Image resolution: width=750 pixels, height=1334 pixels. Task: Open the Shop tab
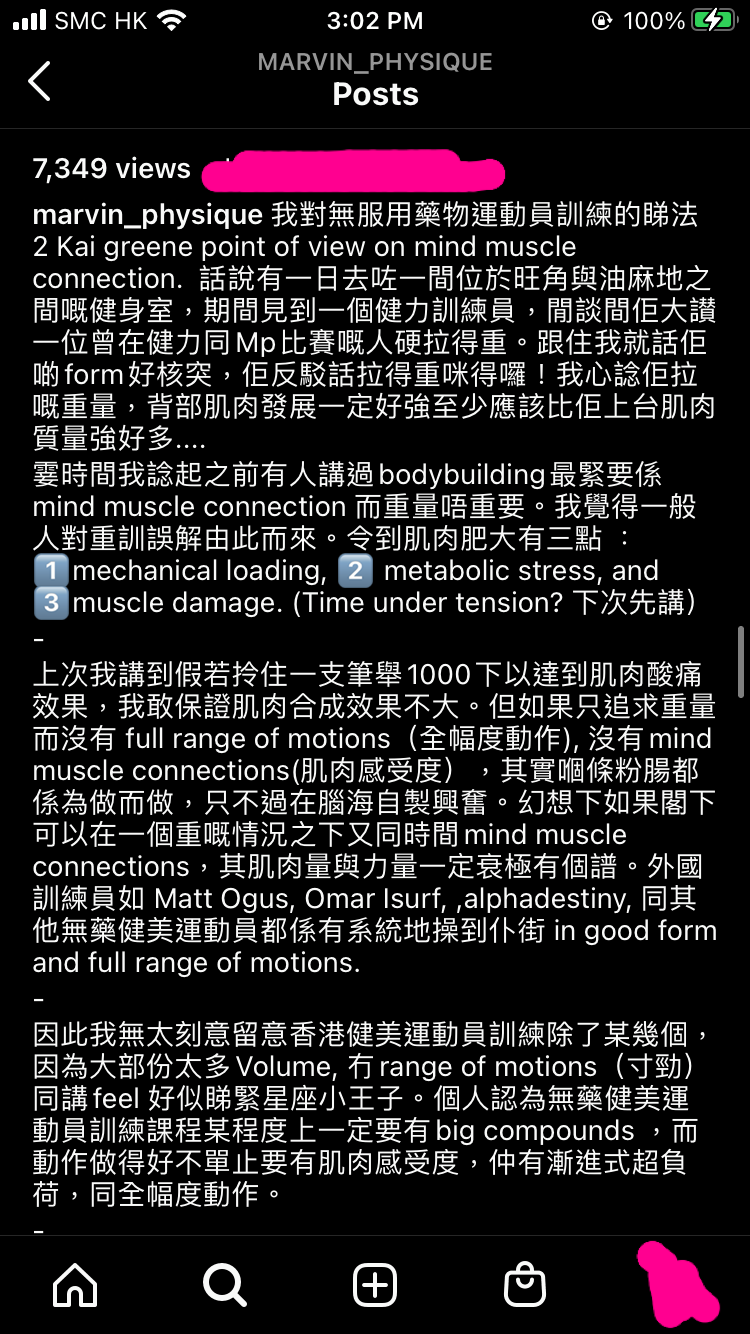[x=525, y=1286]
